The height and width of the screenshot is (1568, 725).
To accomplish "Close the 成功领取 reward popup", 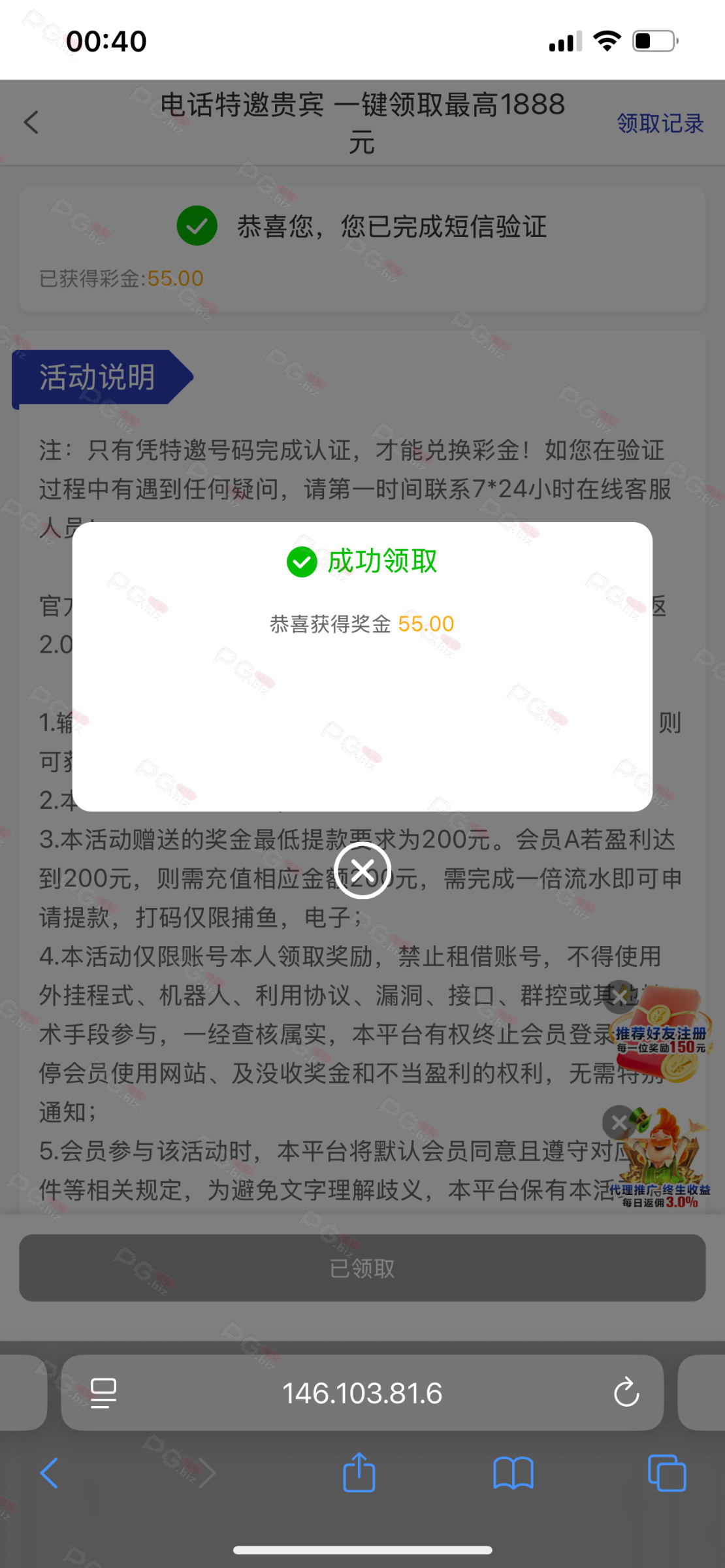I will 362,870.
